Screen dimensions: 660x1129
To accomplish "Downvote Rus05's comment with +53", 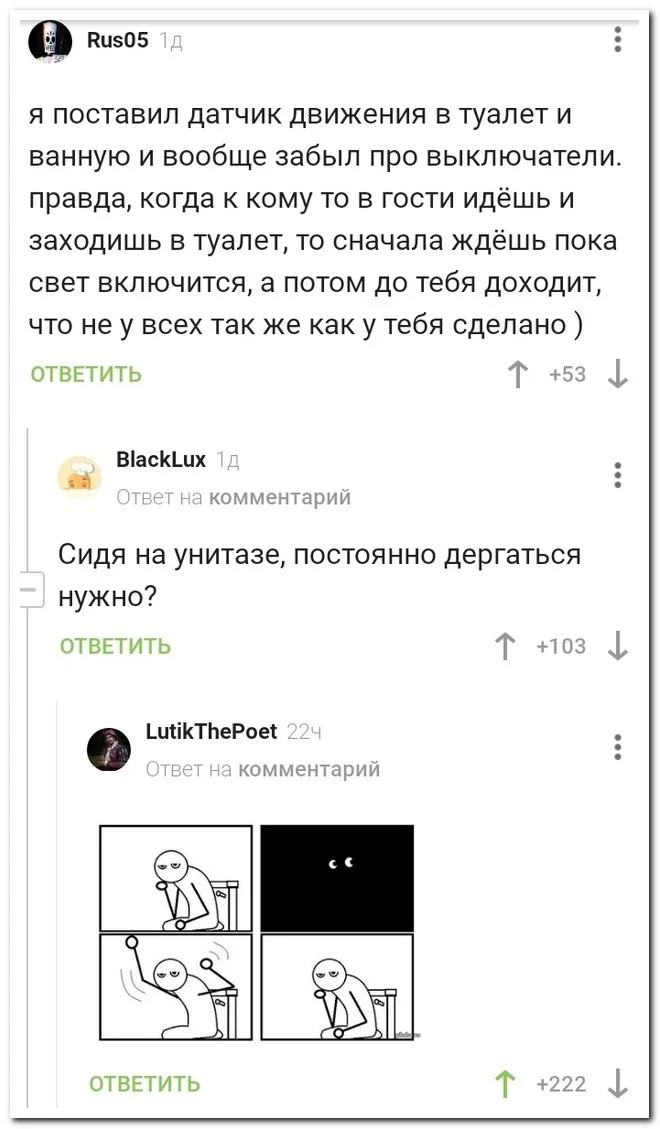I will pos(618,375).
